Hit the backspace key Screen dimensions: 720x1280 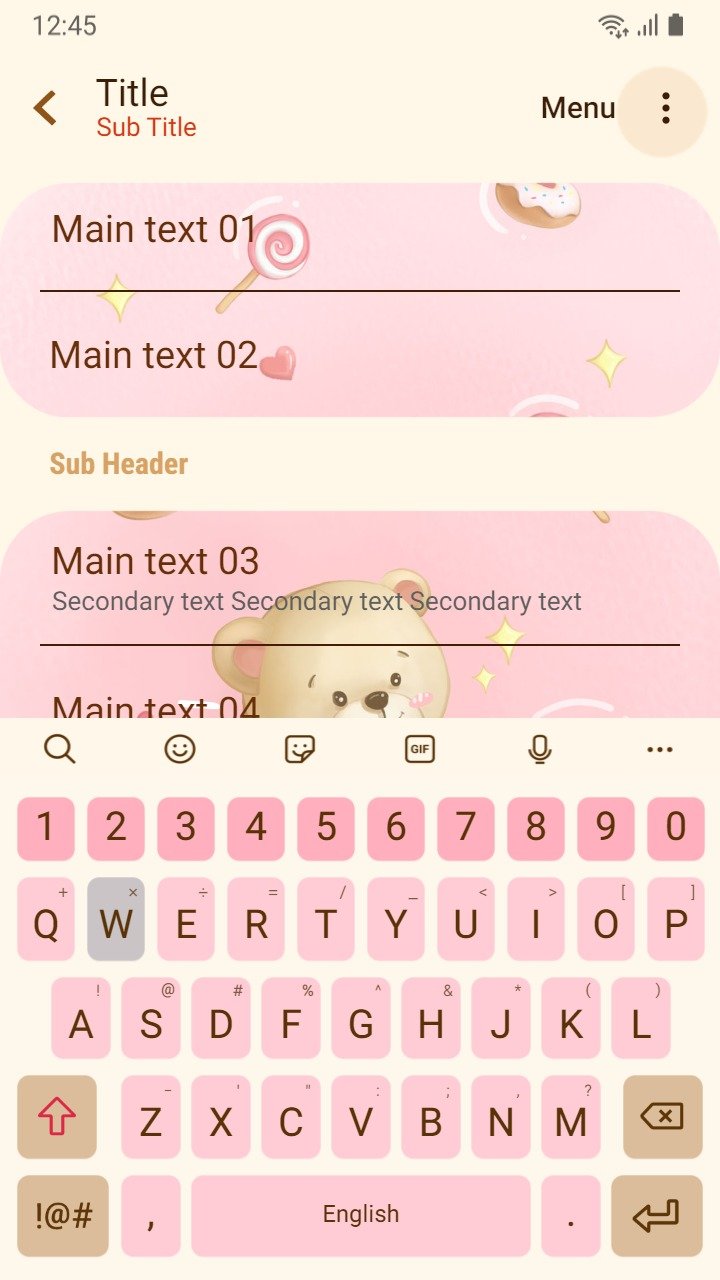pos(663,1117)
